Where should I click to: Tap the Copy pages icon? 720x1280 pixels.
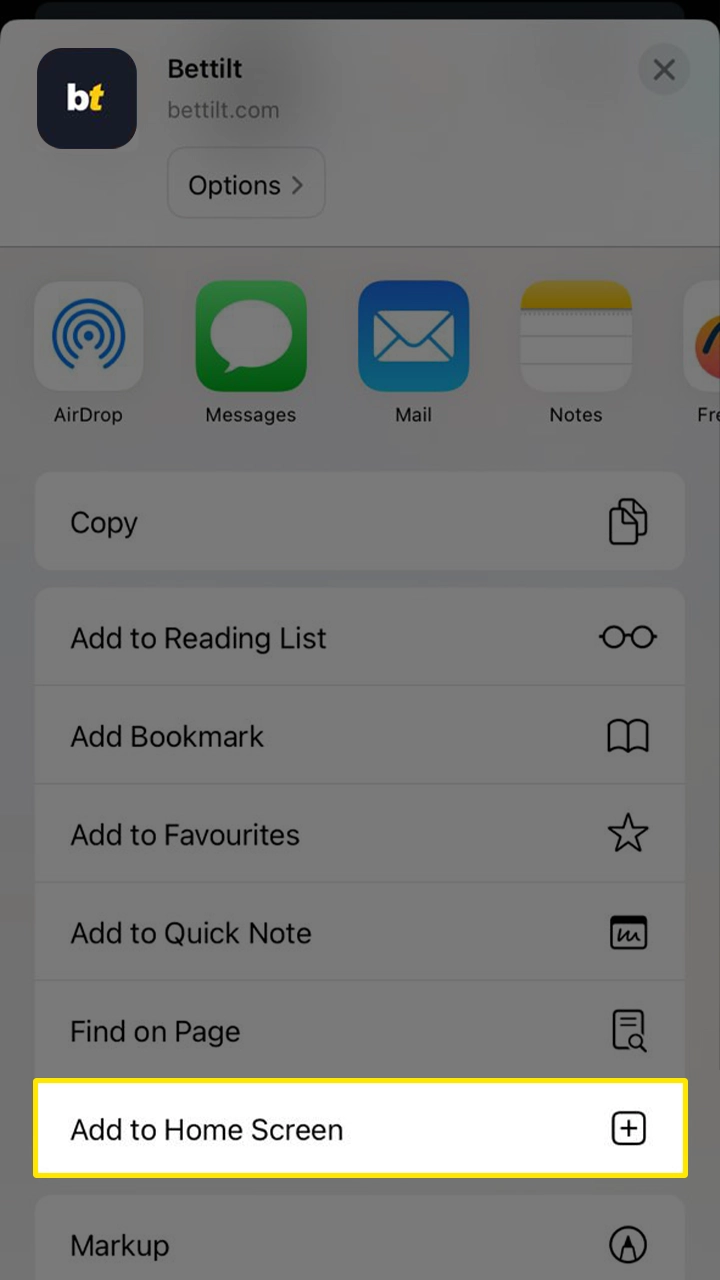point(628,521)
